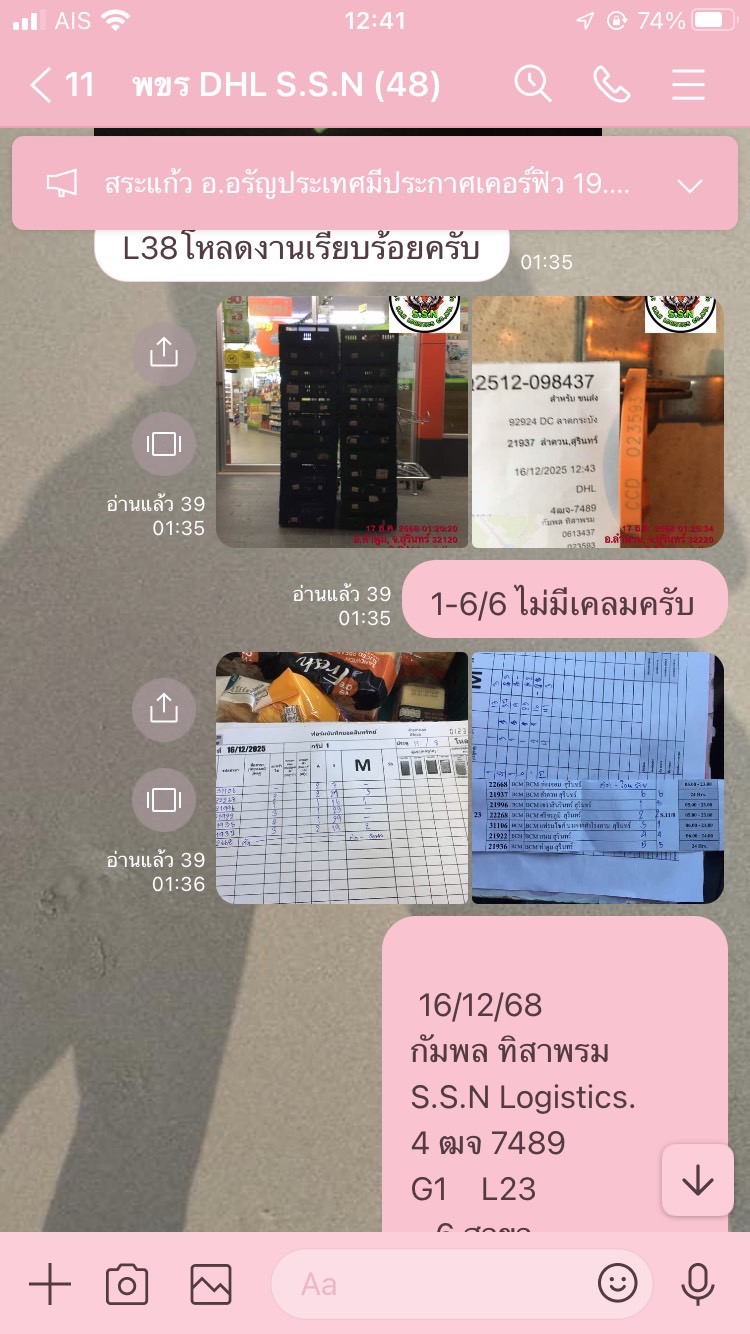Record a voice message
This screenshot has width=750, height=1334.
697,1284
